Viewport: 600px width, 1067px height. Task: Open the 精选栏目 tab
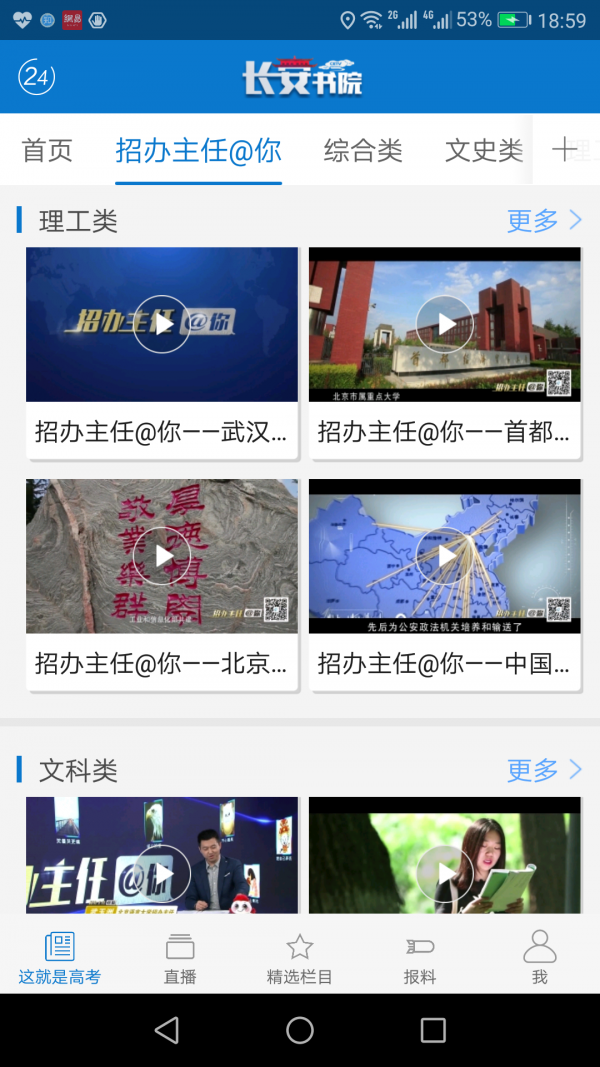click(x=299, y=958)
